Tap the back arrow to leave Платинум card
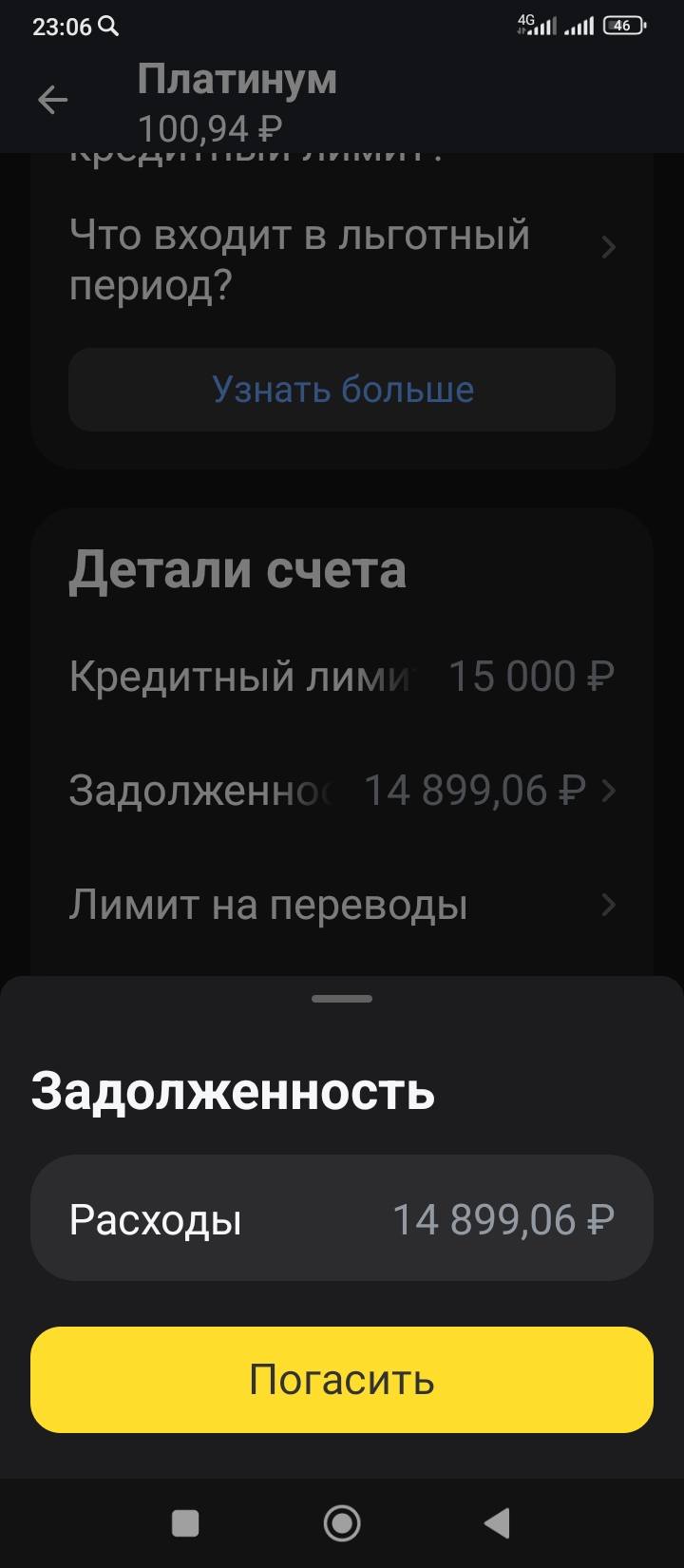Viewport: 684px width, 1568px height. (53, 99)
